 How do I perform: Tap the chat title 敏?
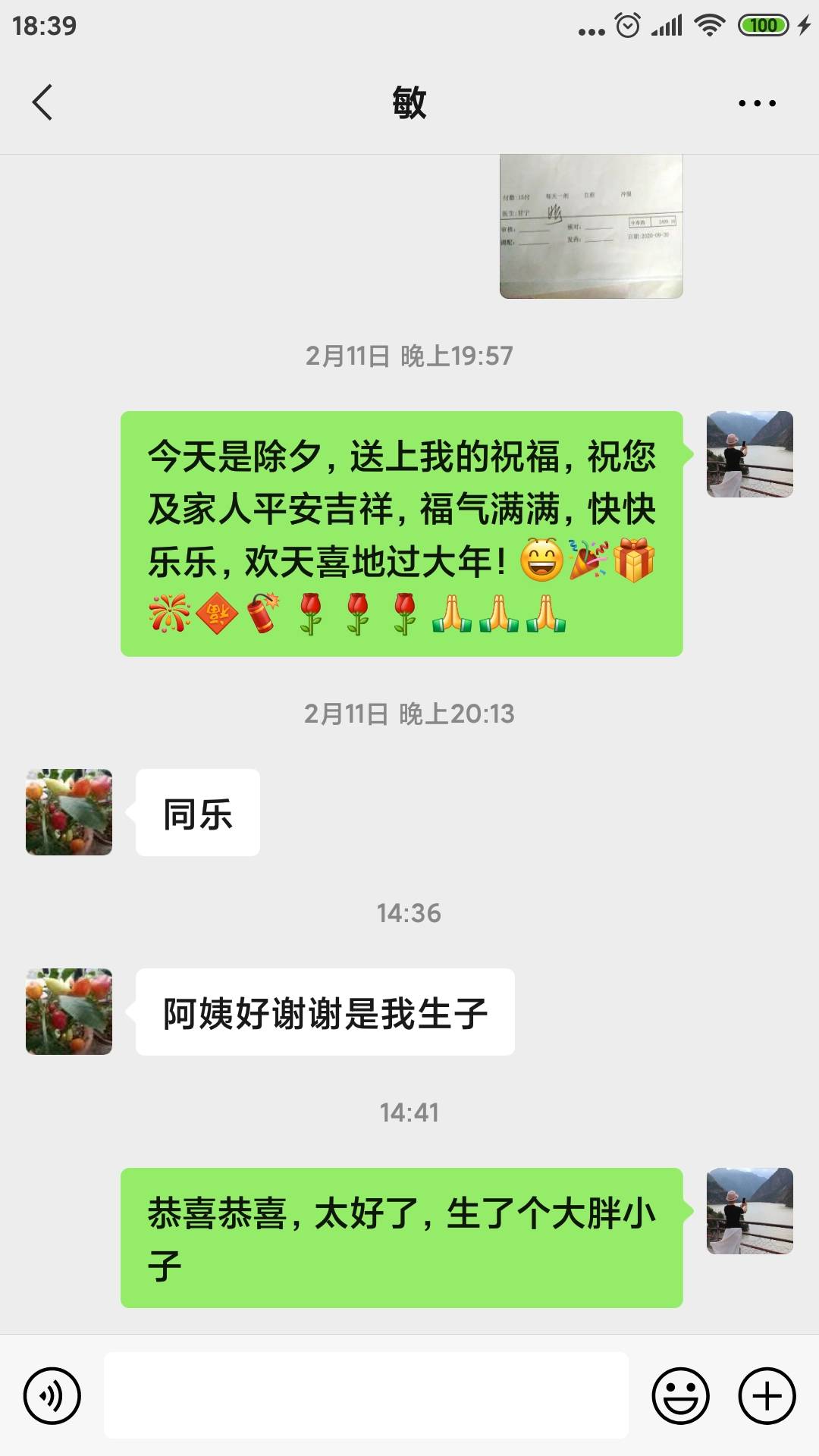tap(409, 103)
